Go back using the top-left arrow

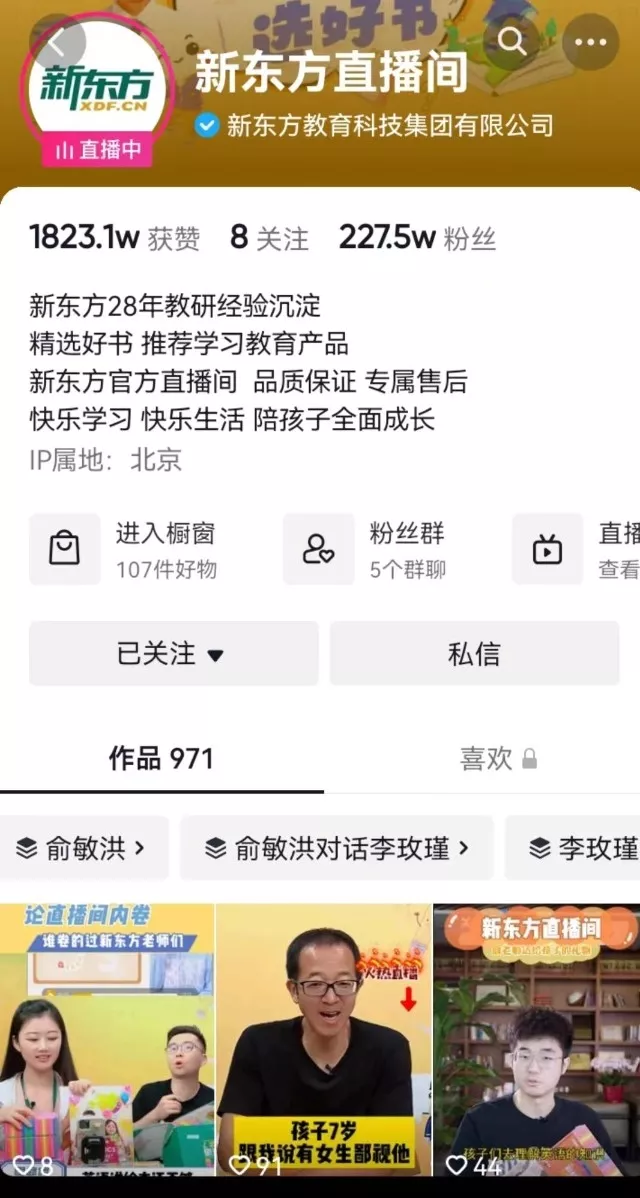point(58,43)
